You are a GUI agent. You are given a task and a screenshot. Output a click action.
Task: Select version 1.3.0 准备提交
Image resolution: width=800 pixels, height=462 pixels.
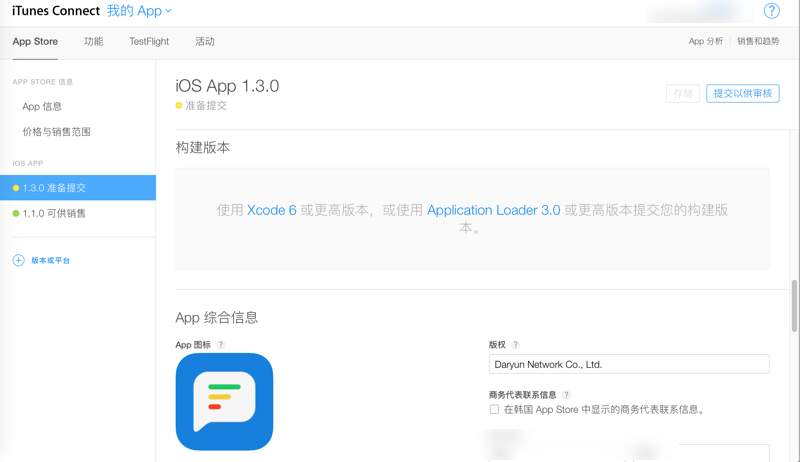[x=54, y=188]
